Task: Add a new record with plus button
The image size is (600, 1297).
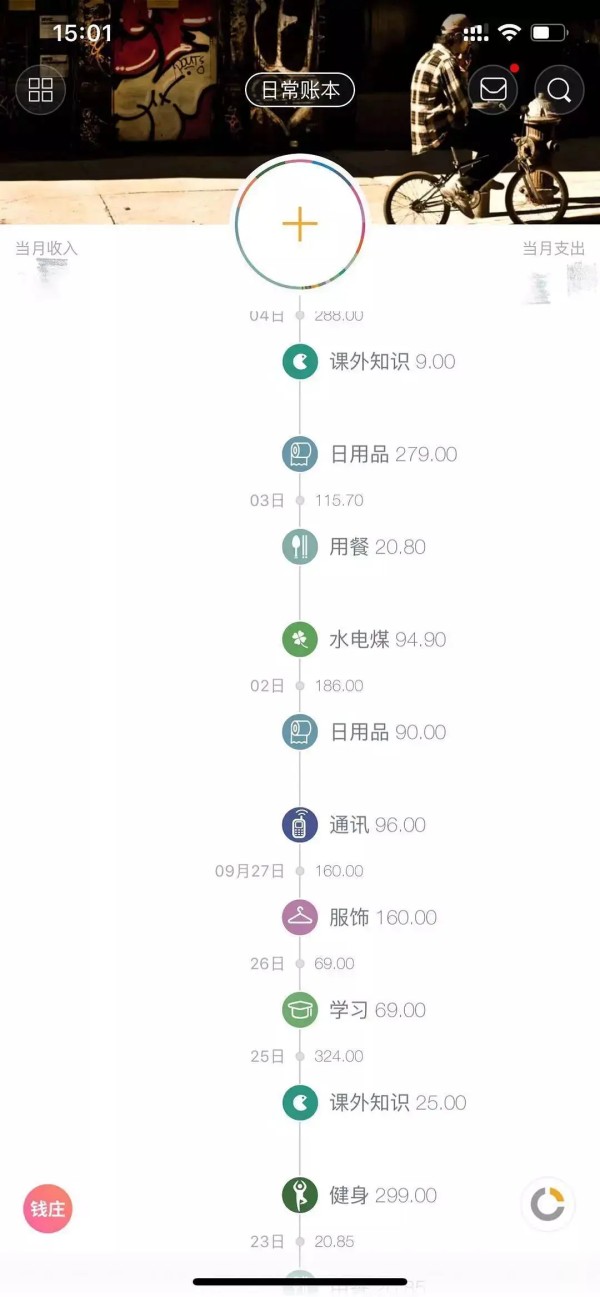Action: [x=300, y=224]
